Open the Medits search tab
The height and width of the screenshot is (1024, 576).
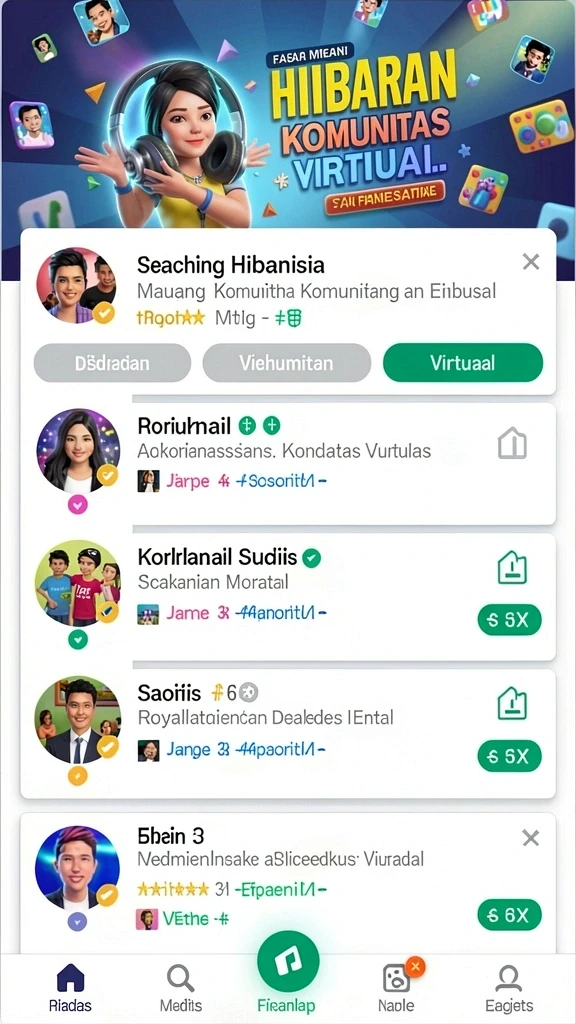[x=181, y=988]
